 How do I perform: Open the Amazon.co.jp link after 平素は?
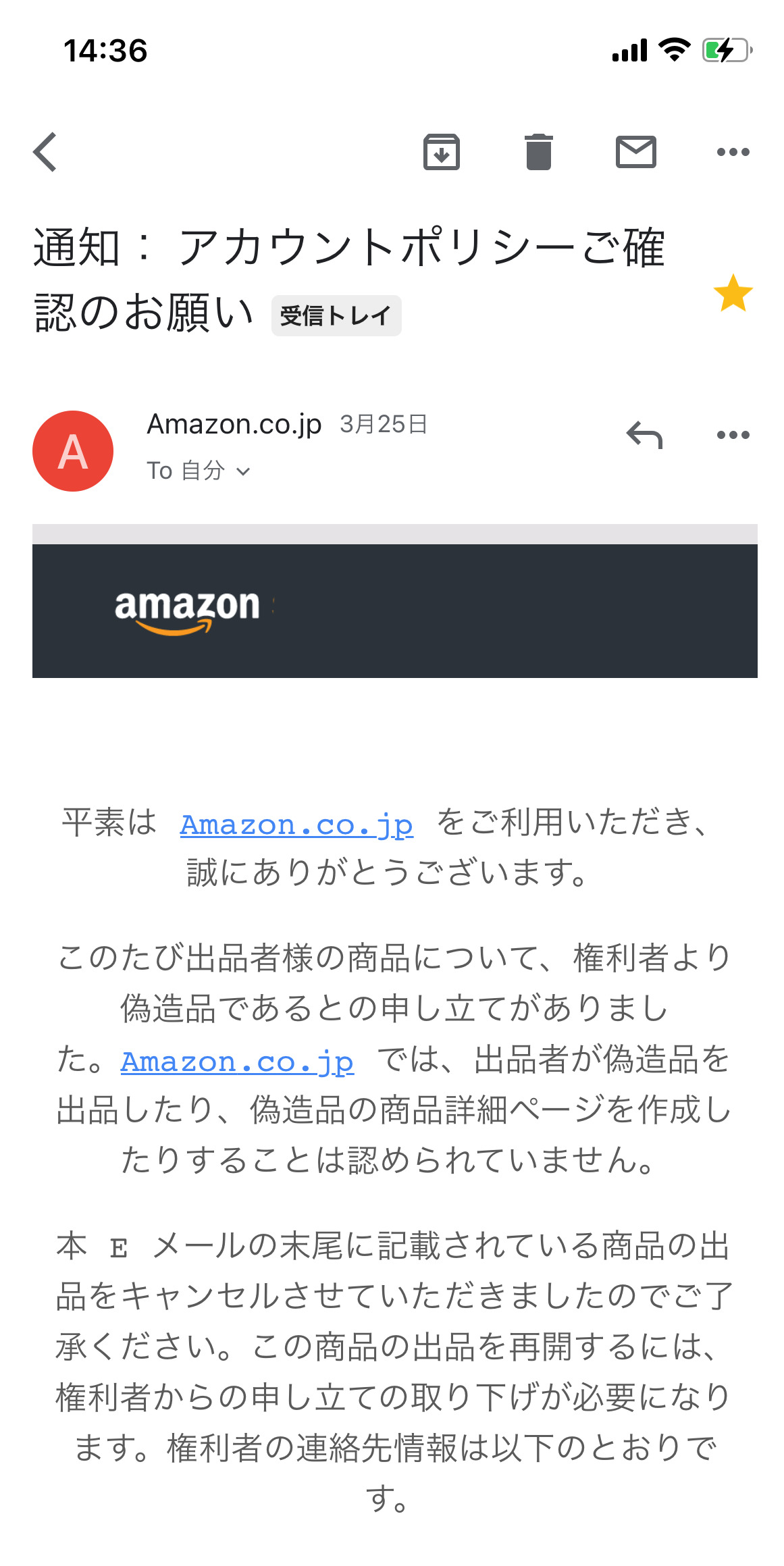(x=296, y=825)
